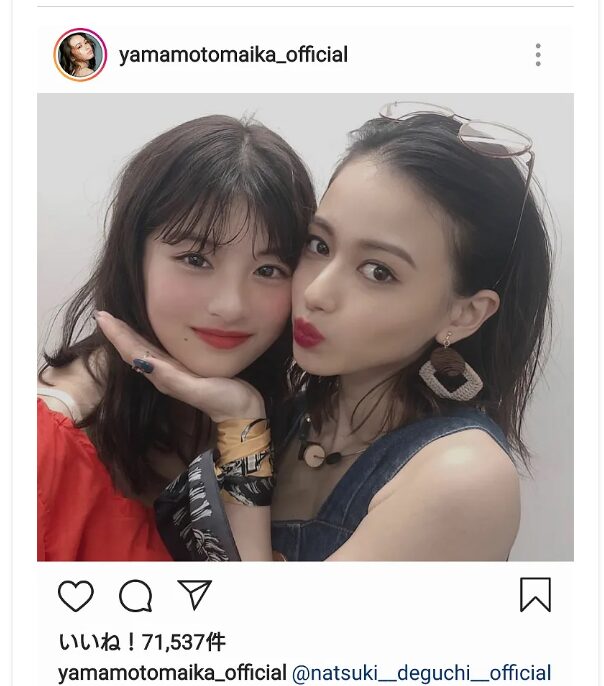View the 71,537 likes list

click(x=142, y=642)
